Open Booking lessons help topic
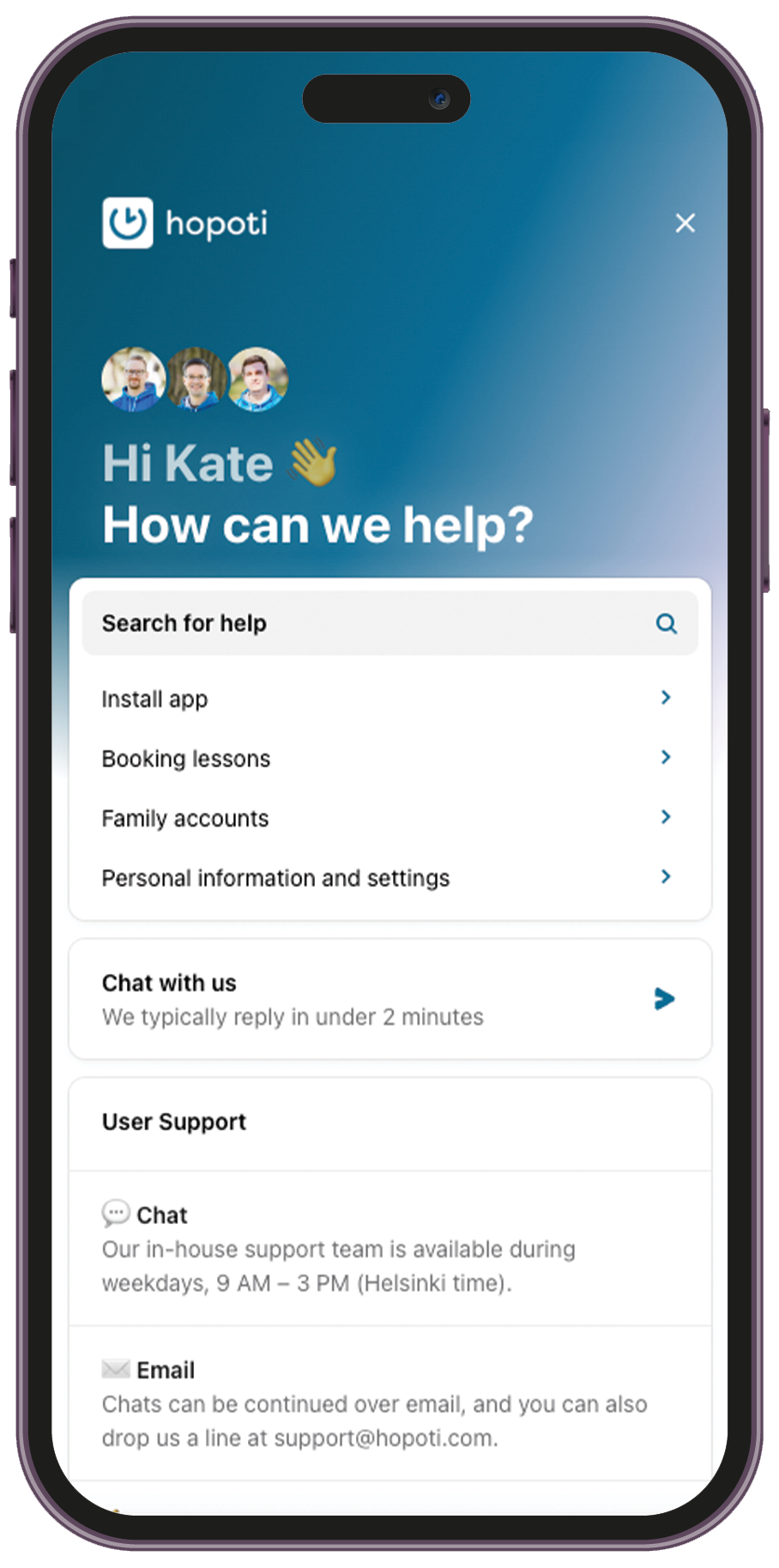Screen dimensions: 779x1568 click(x=386, y=759)
